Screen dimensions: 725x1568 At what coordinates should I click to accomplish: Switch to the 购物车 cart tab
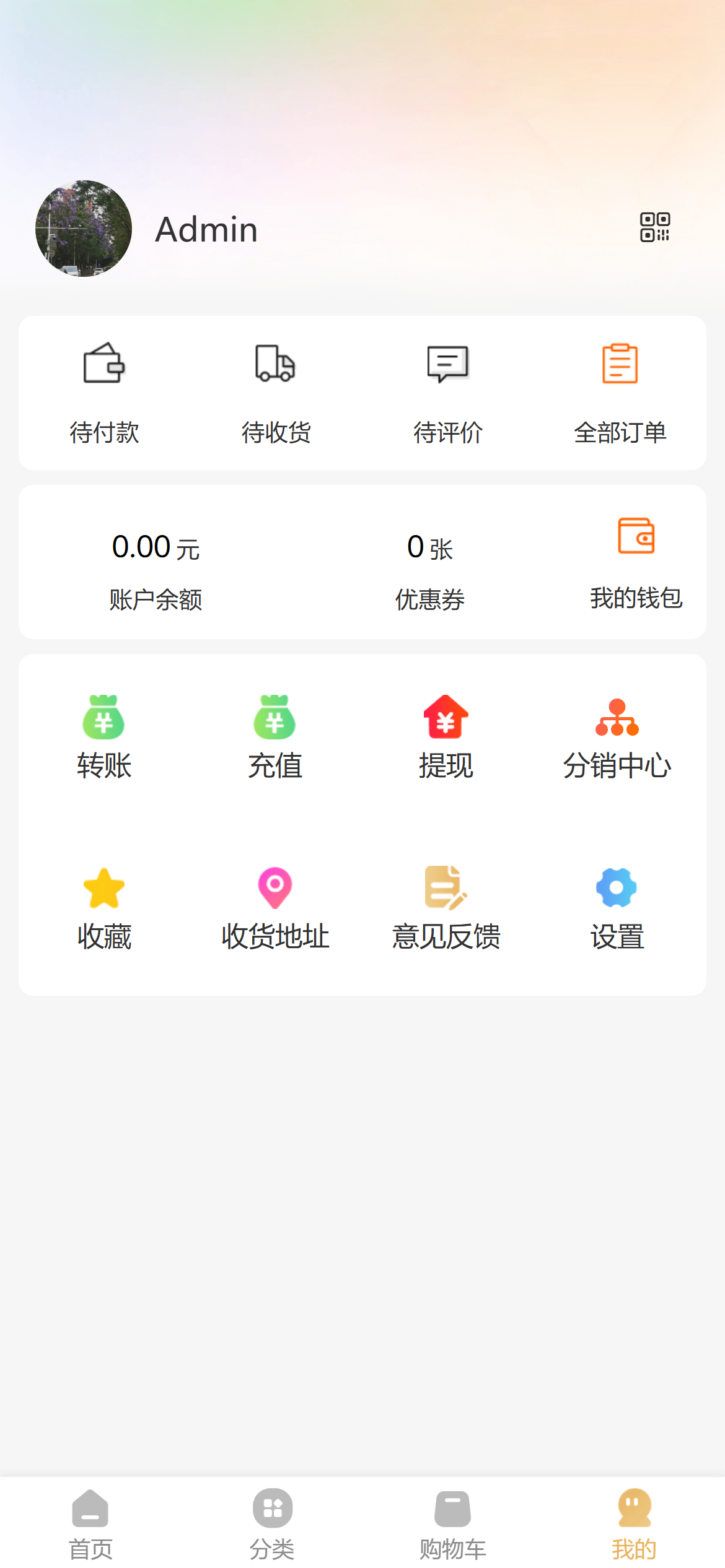(x=453, y=1523)
